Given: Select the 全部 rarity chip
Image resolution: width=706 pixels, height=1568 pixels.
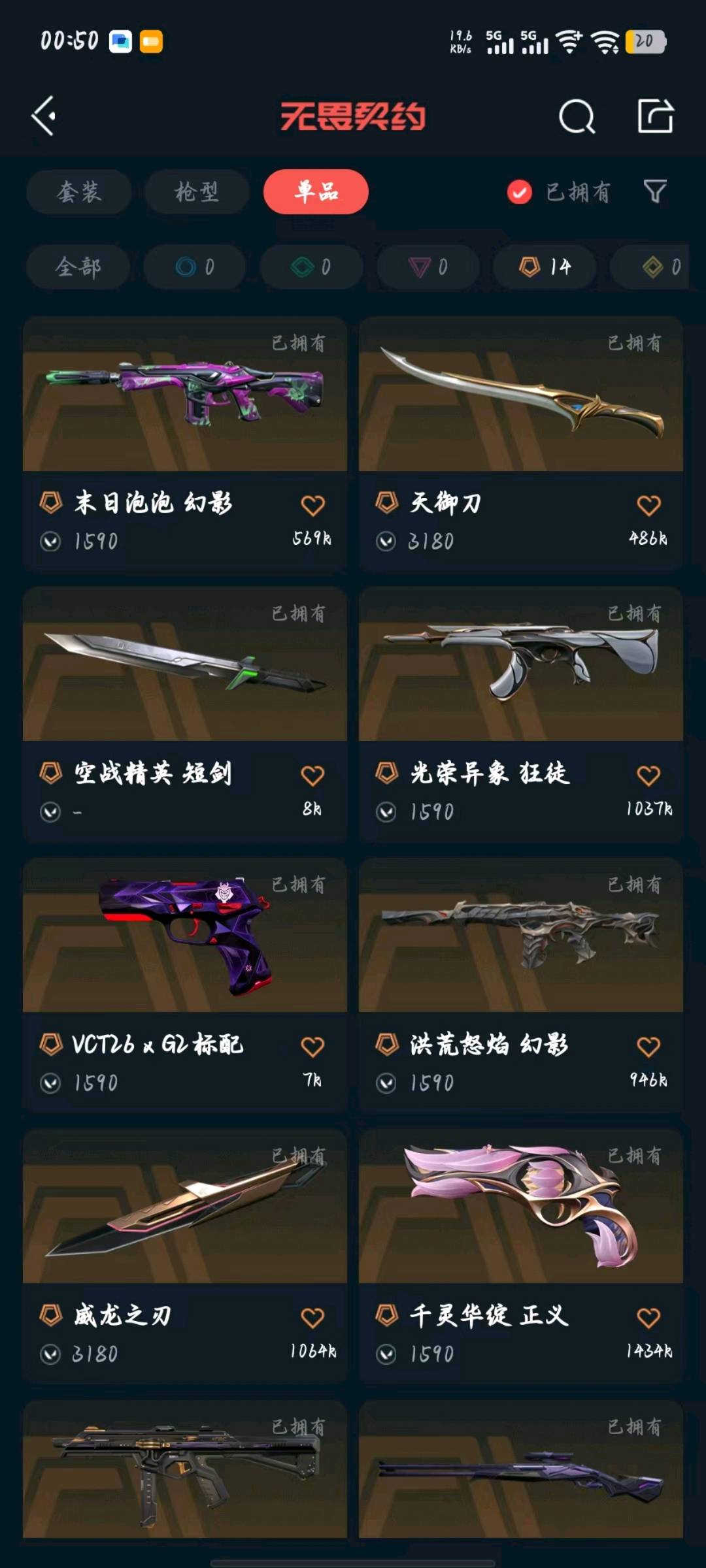Looking at the screenshot, I should click(78, 267).
